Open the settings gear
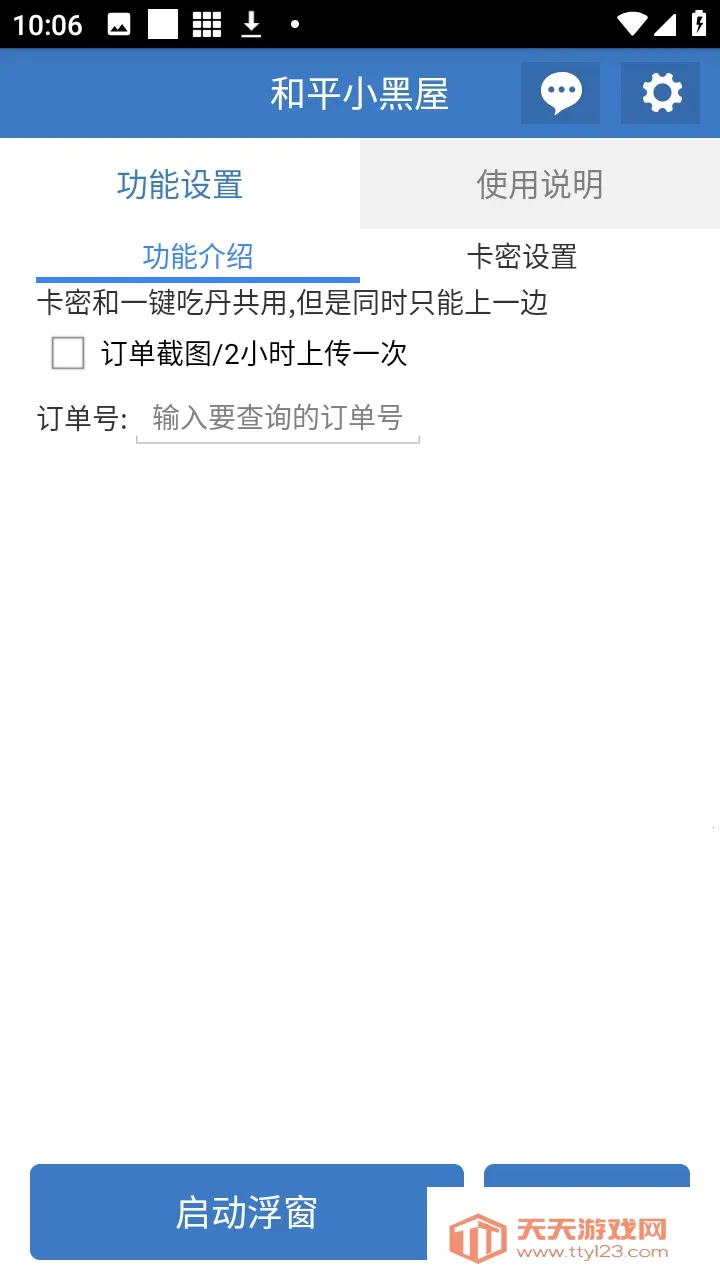Screen dimensions: 720x1280 click(x=660, y=93)
